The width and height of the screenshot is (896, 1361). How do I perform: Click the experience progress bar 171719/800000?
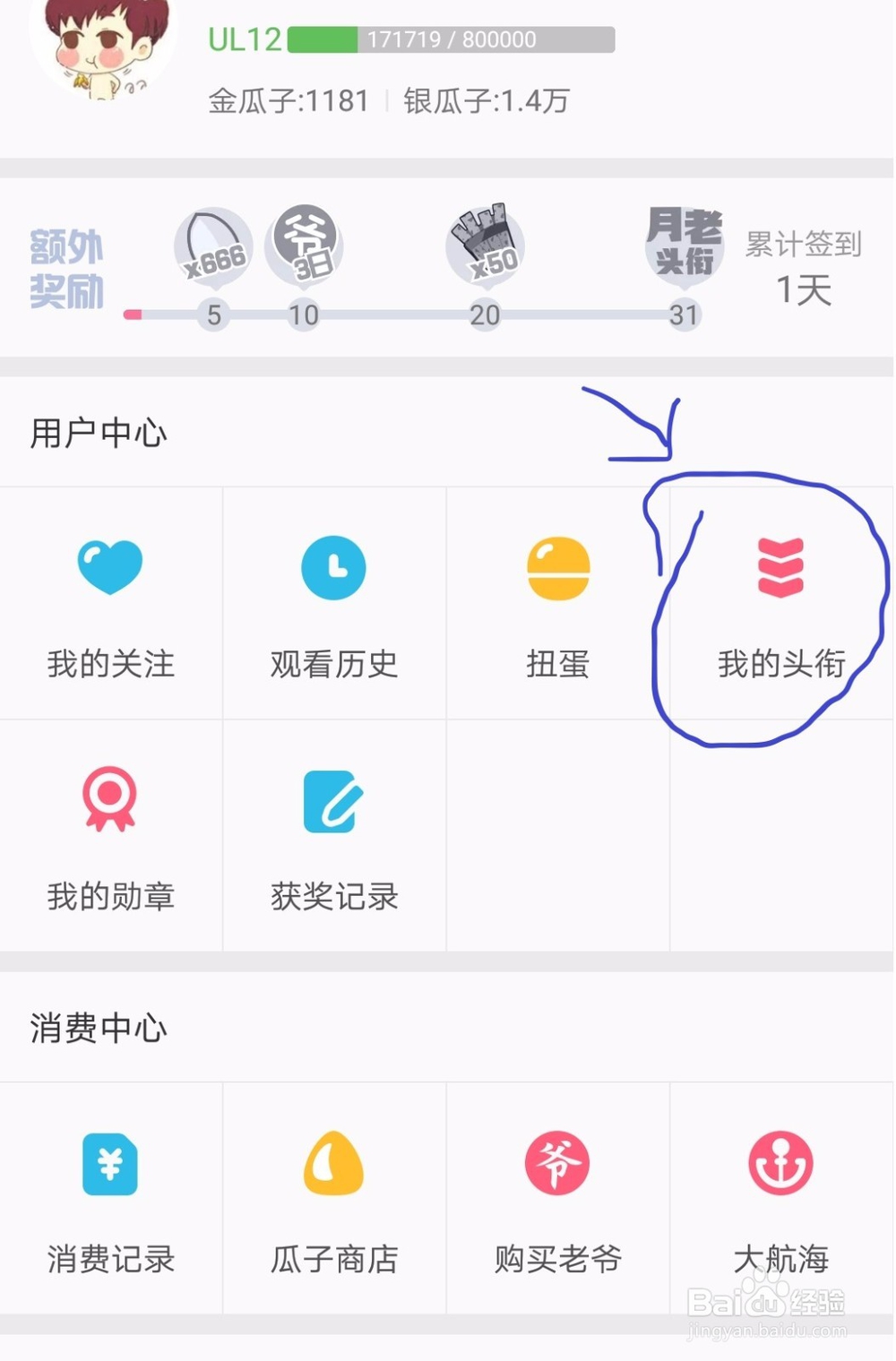(x=448, y=39)
